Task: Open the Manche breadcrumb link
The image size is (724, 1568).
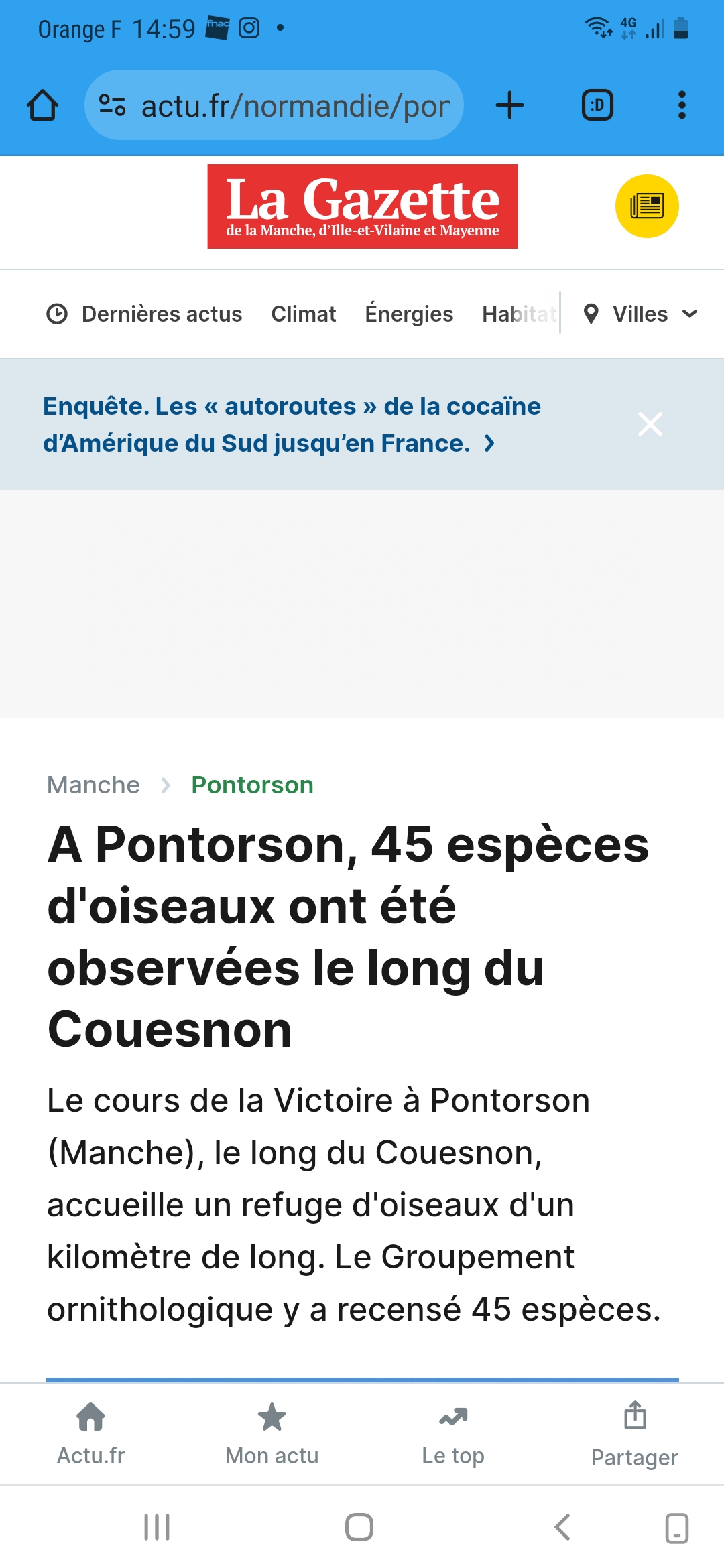Action: pos(94,785)
